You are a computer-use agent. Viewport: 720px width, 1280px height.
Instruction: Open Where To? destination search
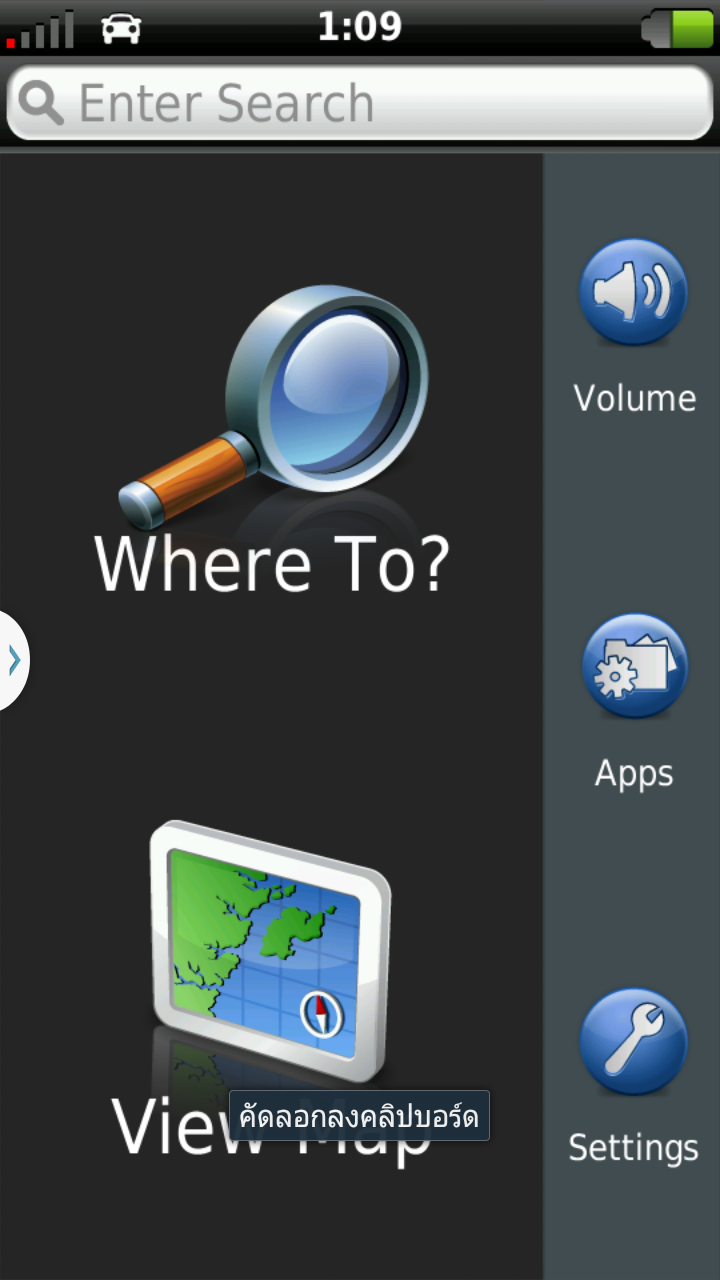pyautogui.click(x=272, y=440)
